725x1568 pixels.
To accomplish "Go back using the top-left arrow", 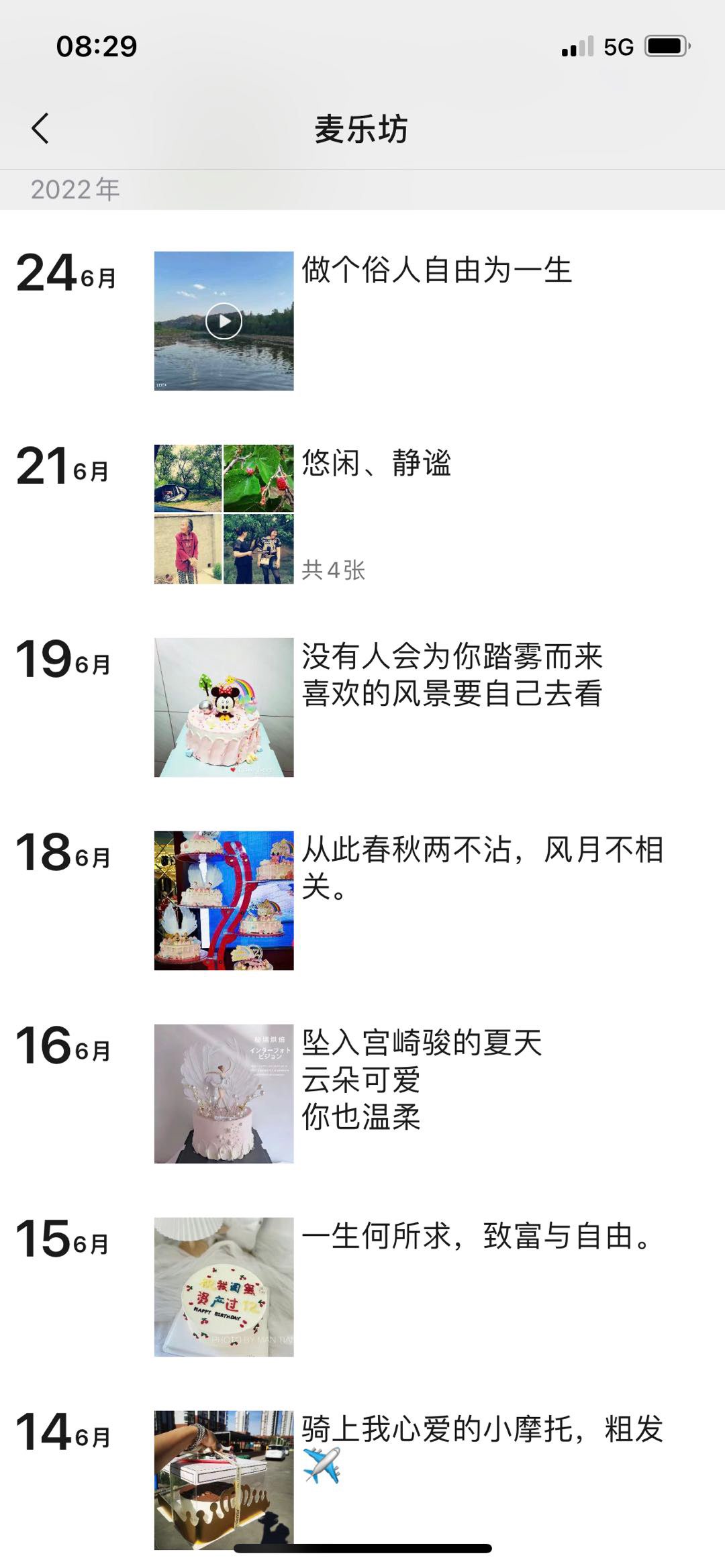I will click(x=40, y=128).
